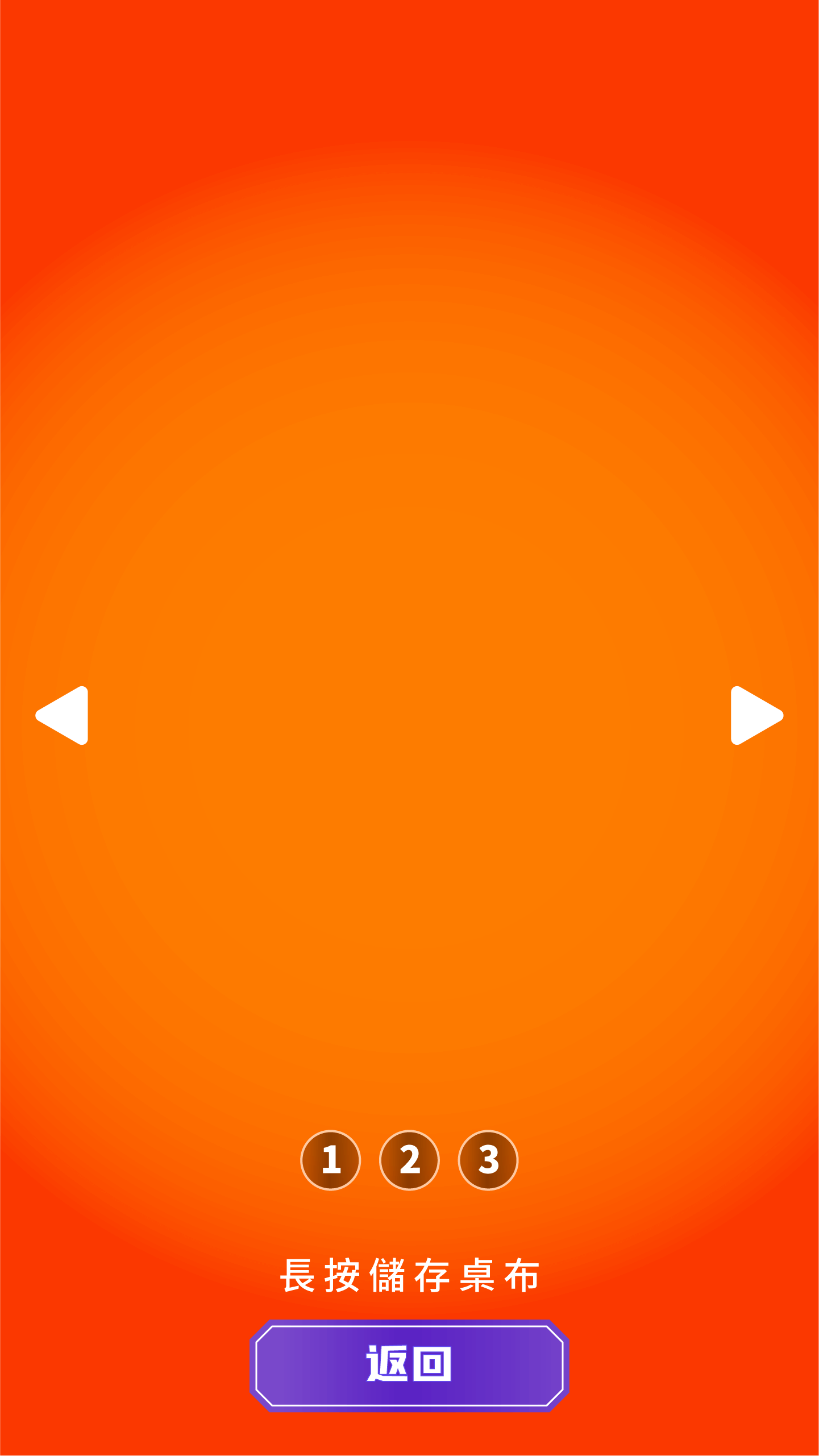Select wallpaper number 2
This screenshot has width=819, height=1456.
click(x=409, y=1160)
